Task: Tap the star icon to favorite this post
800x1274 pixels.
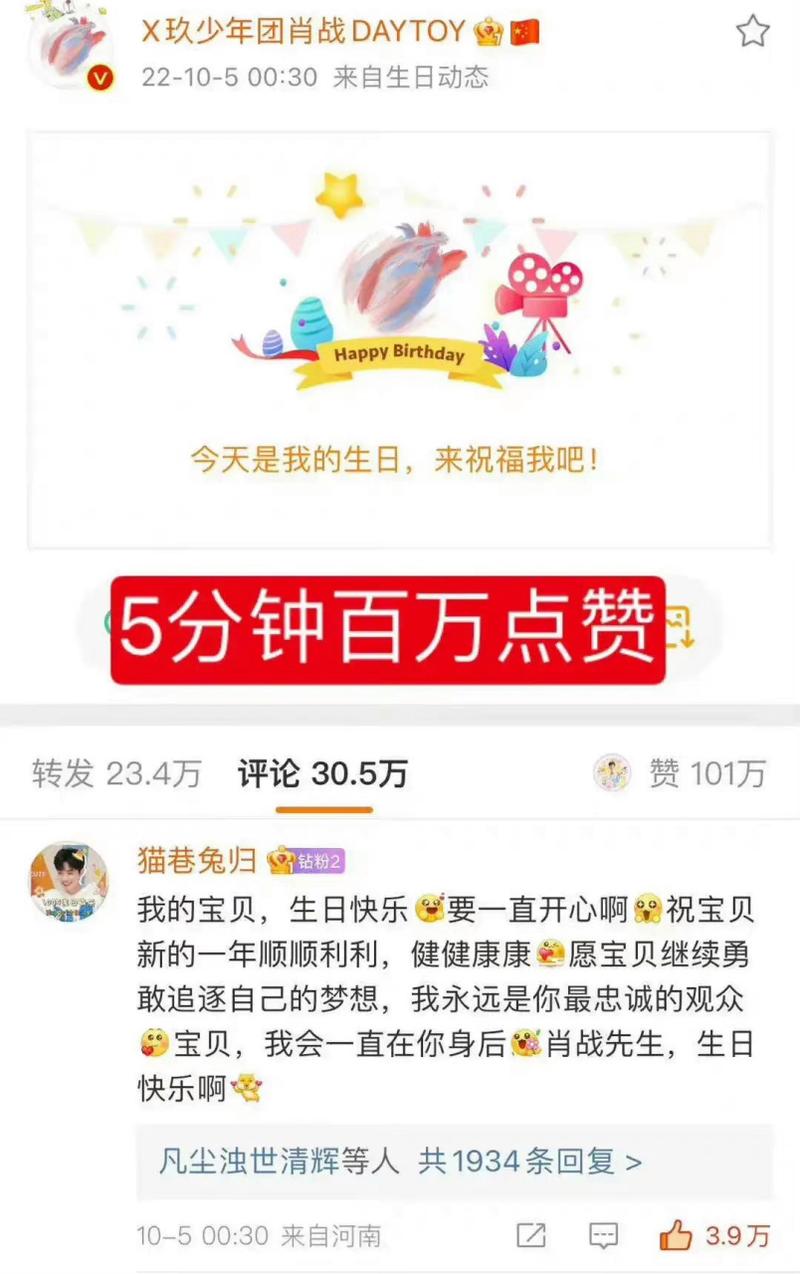Action: click(752, 32)
